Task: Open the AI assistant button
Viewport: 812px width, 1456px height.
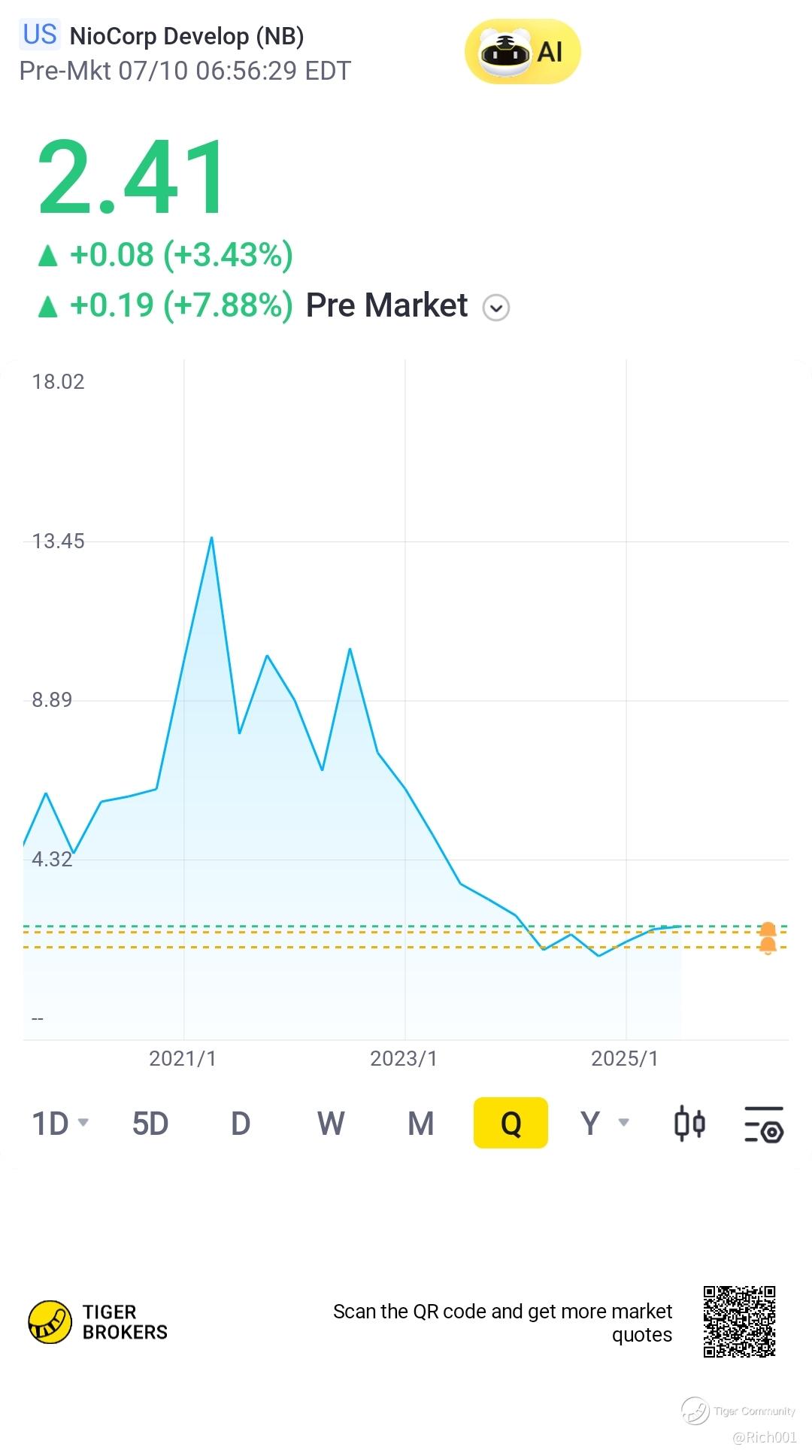Action: (523, 51)
